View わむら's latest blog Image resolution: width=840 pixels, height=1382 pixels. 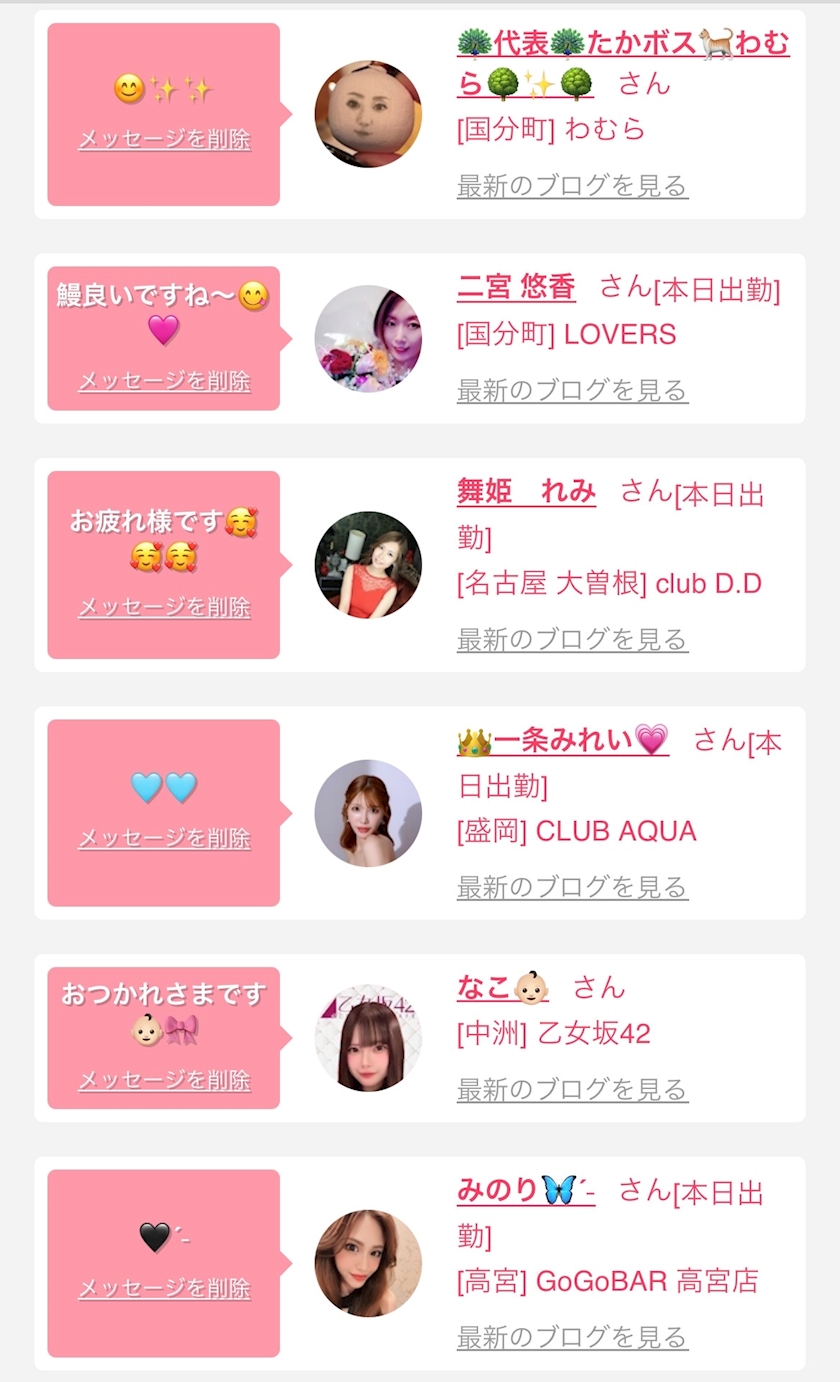point(572,185)
